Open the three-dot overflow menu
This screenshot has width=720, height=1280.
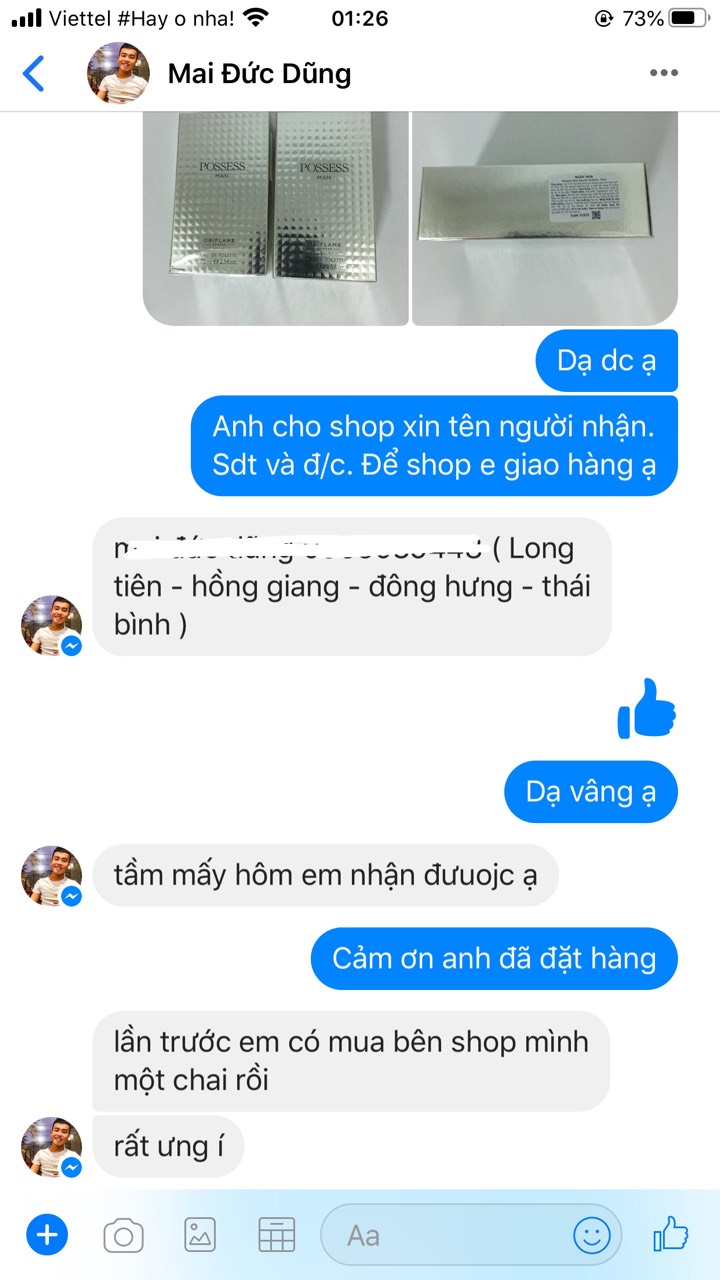(664, 73)
